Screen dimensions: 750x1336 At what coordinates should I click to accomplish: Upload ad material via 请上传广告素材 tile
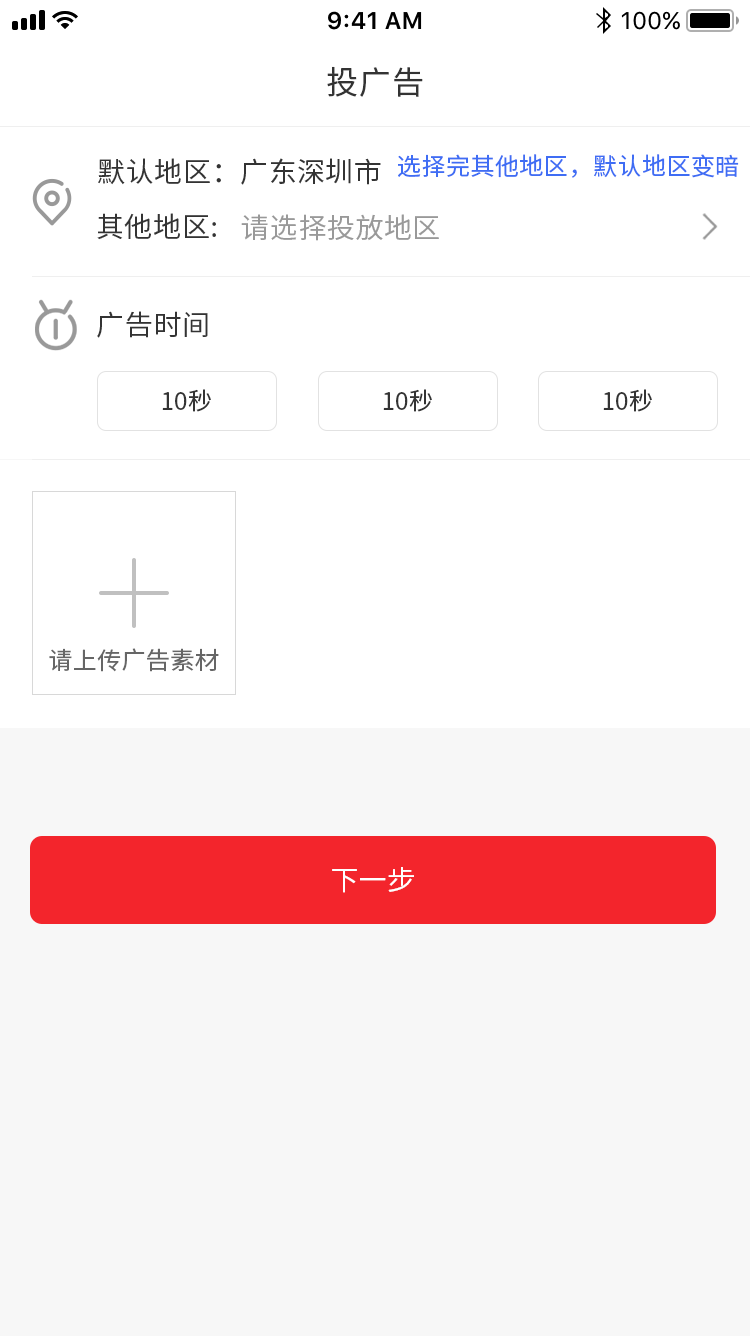134,593
